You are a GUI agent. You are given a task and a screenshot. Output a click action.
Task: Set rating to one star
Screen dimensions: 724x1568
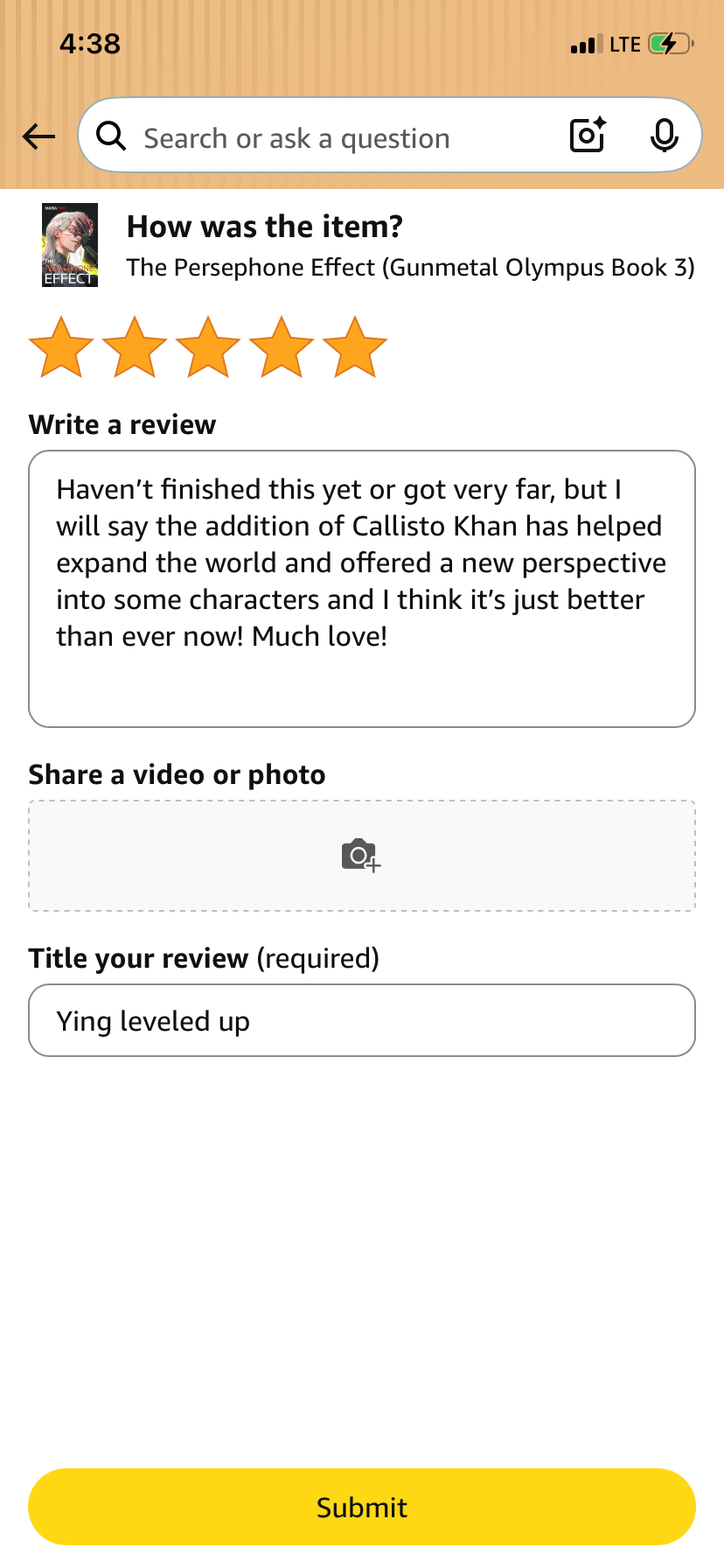coord(61,348)
